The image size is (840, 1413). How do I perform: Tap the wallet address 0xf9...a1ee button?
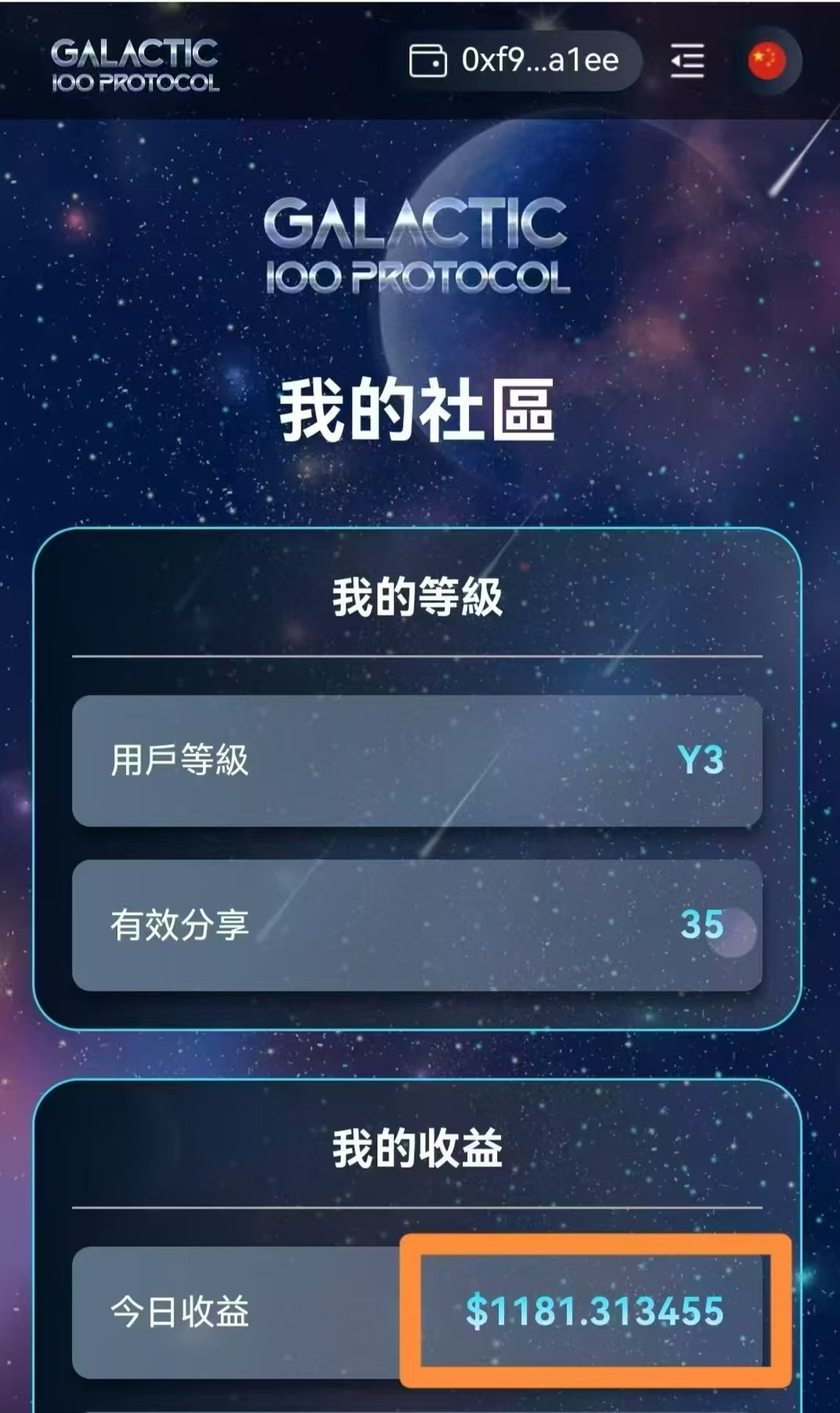[x=516, y=60]
